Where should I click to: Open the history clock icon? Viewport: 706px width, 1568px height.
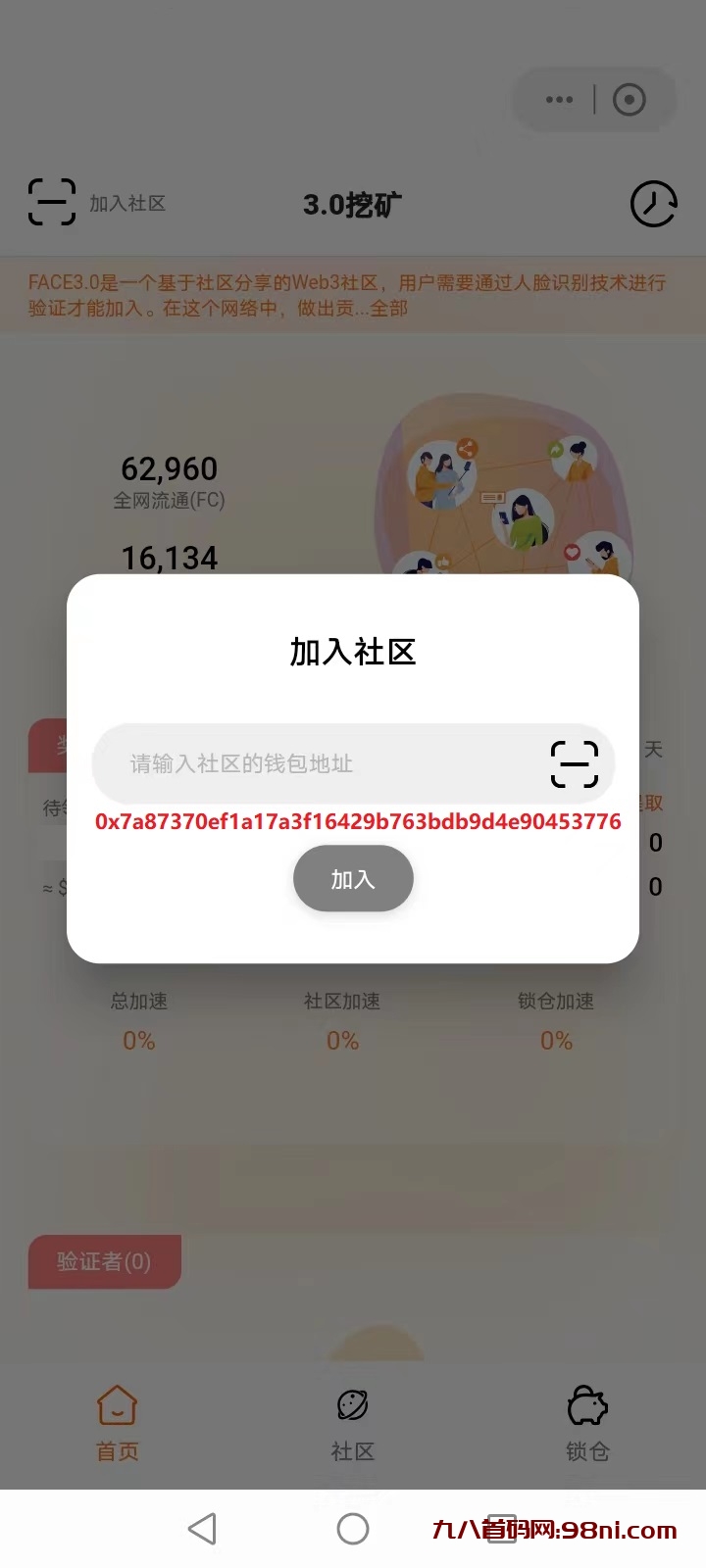653,204
